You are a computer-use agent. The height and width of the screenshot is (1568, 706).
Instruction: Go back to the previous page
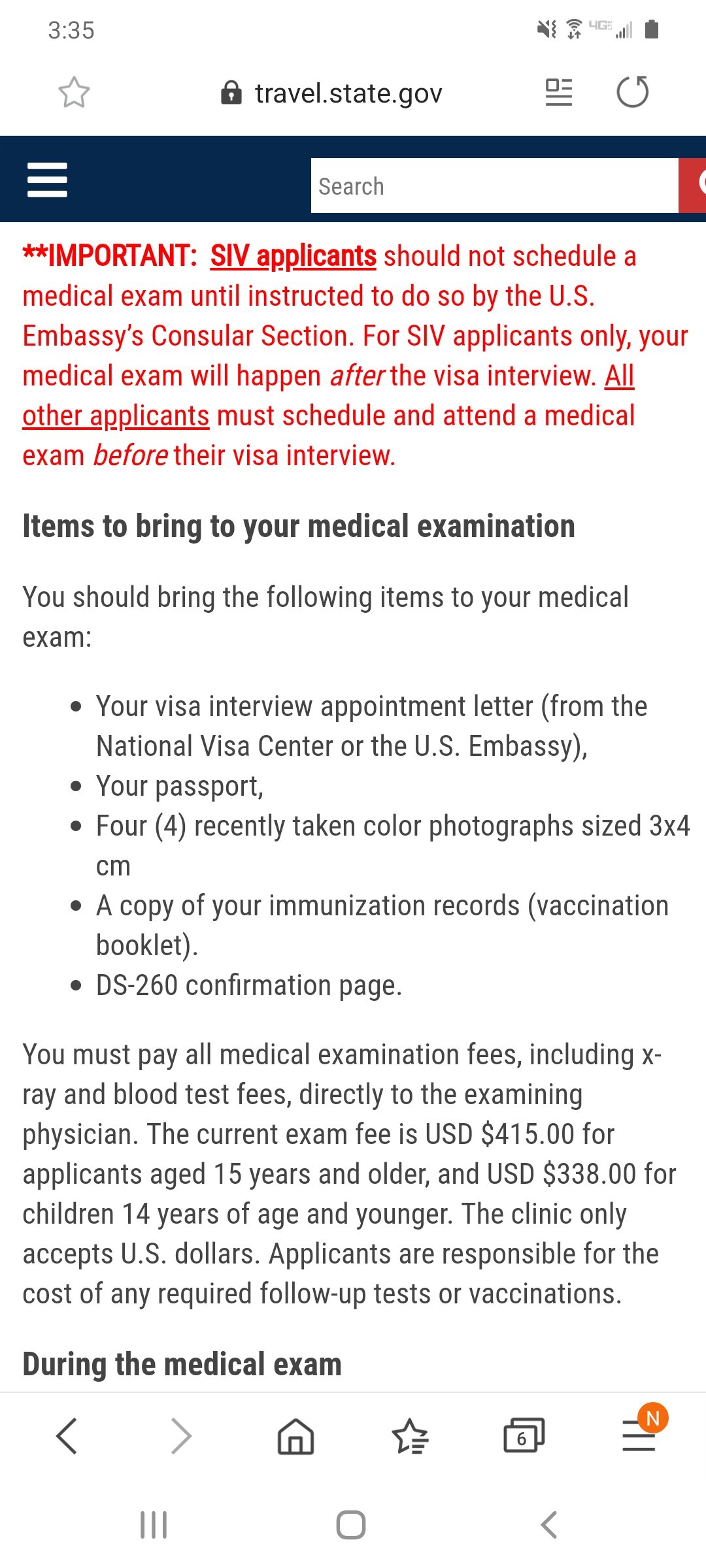67,1435
